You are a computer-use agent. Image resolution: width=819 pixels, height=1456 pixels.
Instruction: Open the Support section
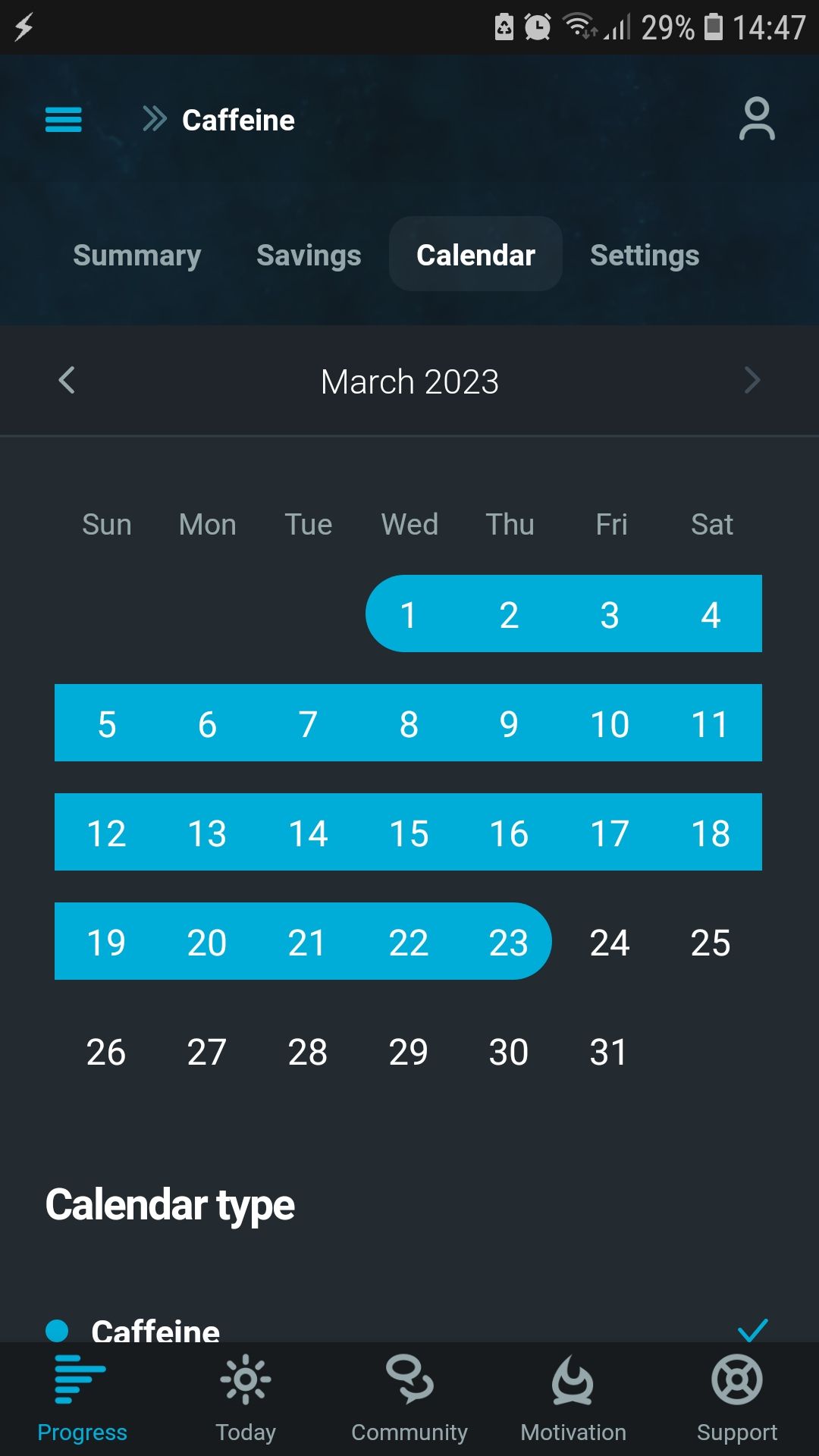pos(736,1398)
